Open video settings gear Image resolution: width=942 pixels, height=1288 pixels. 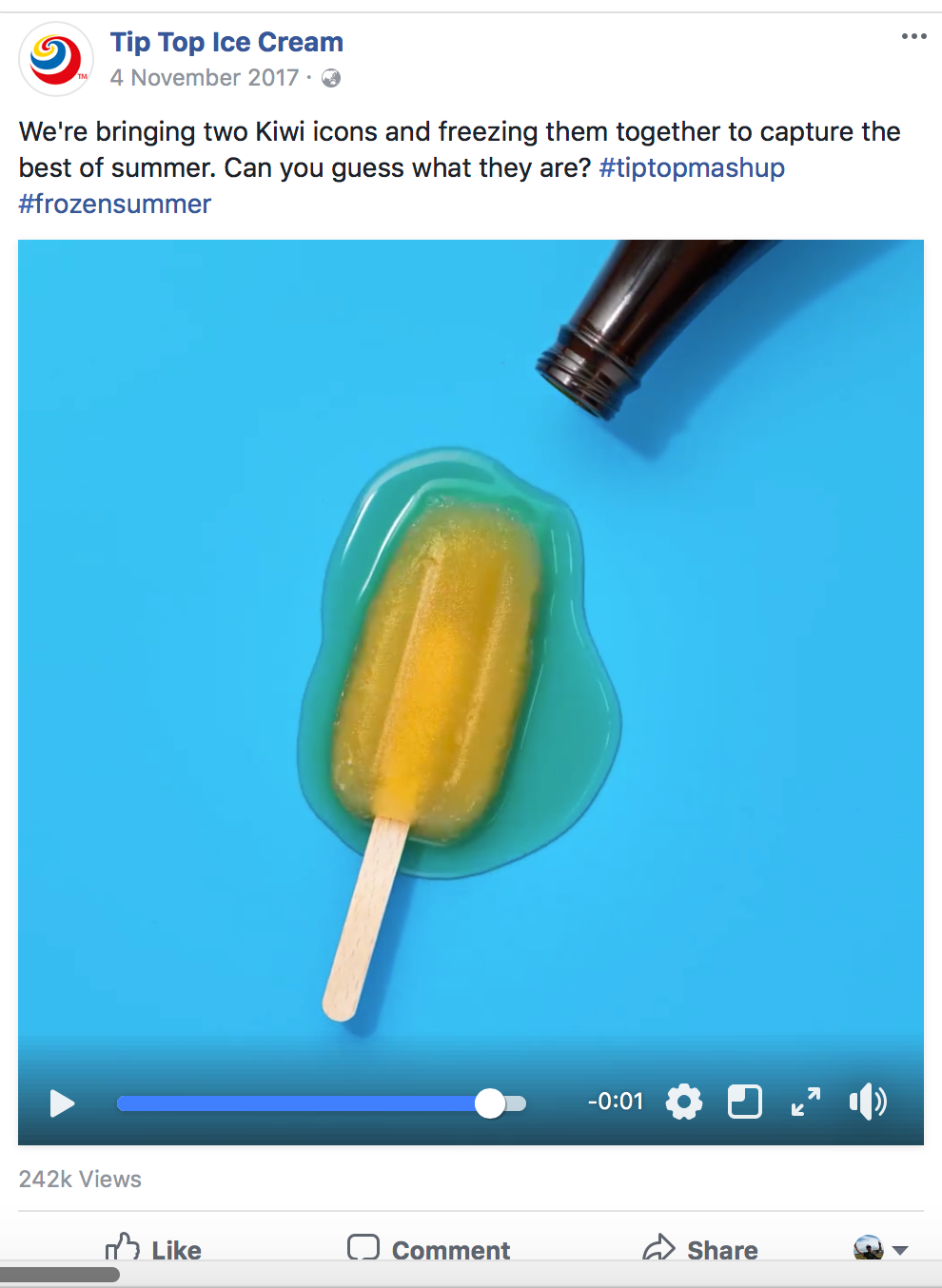tap(683, 1103)
